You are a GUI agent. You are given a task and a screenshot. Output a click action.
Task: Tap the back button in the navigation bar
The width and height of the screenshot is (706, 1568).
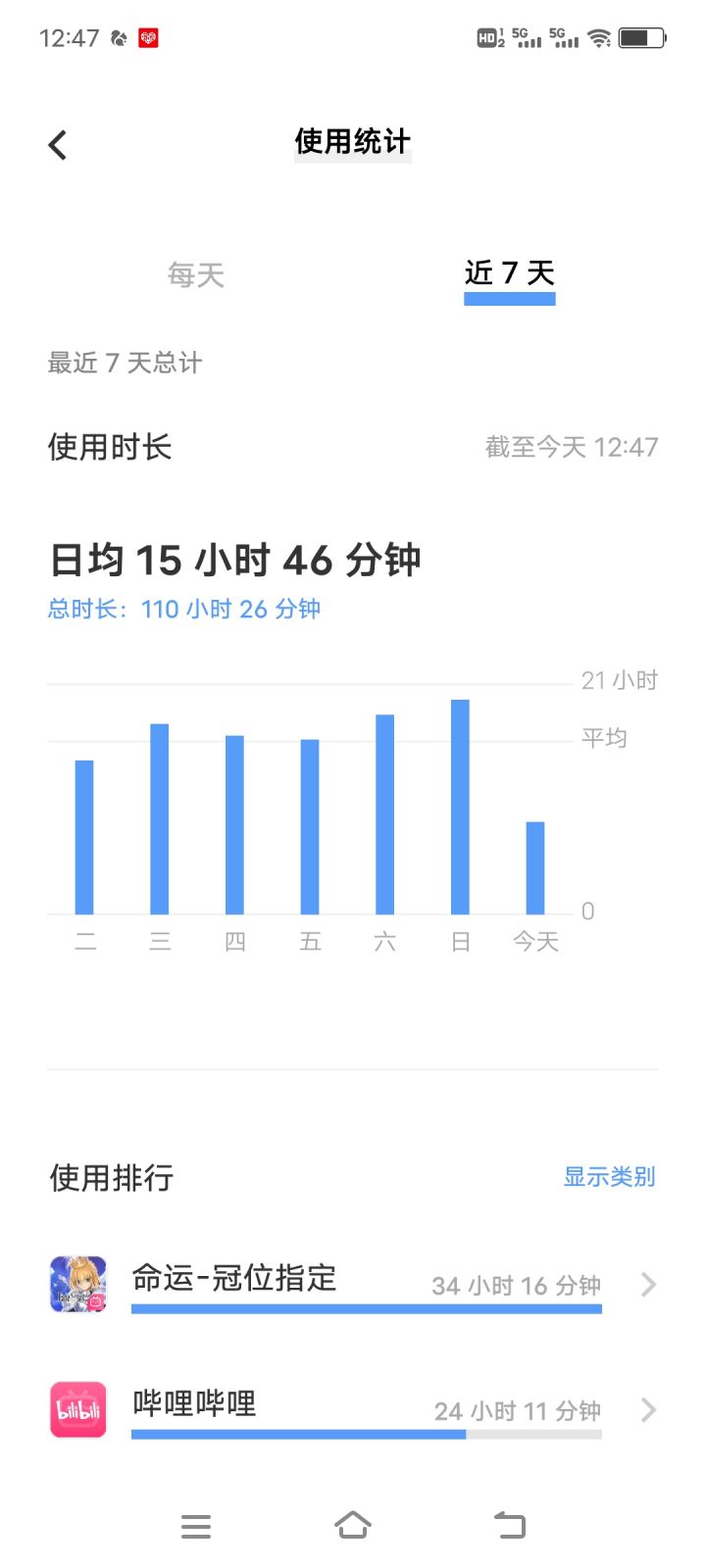tap(509, 1525)
